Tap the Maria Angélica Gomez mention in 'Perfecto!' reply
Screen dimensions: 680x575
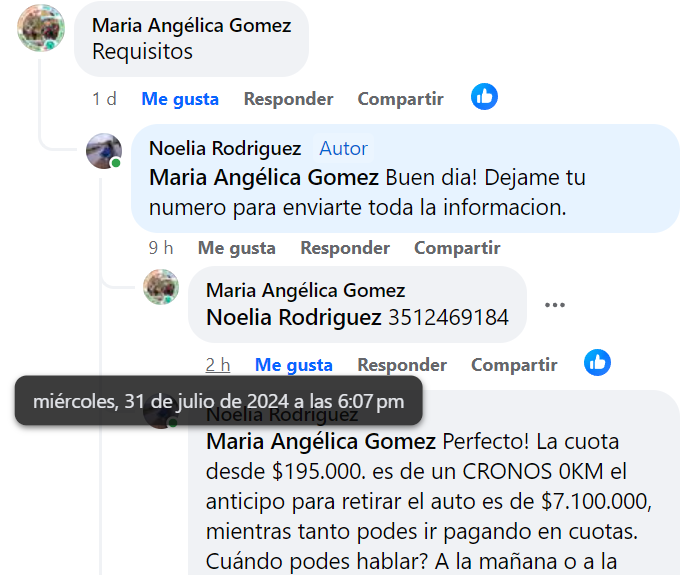click(x=321, y=441)
